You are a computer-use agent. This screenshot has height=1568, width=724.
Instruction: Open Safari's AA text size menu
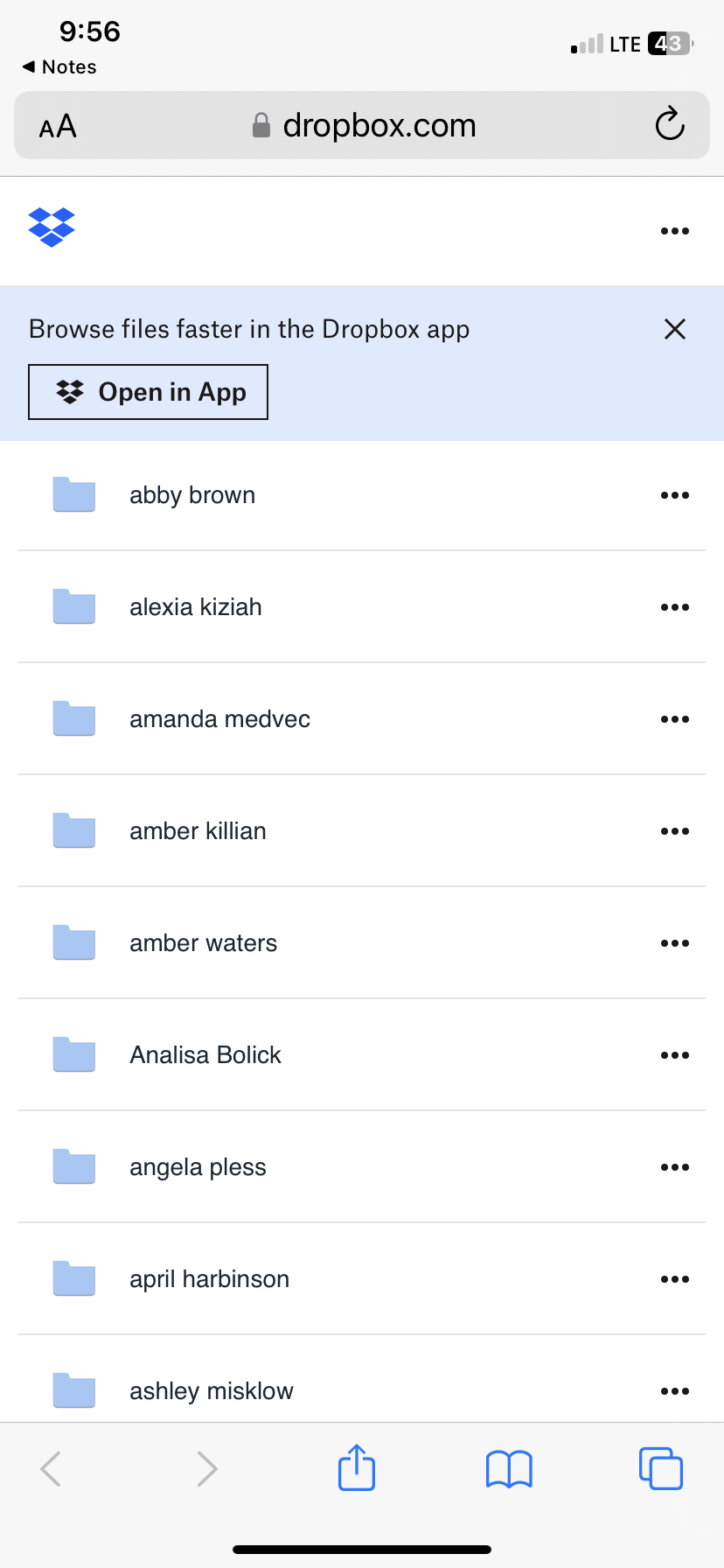click(x=58, y=127)
